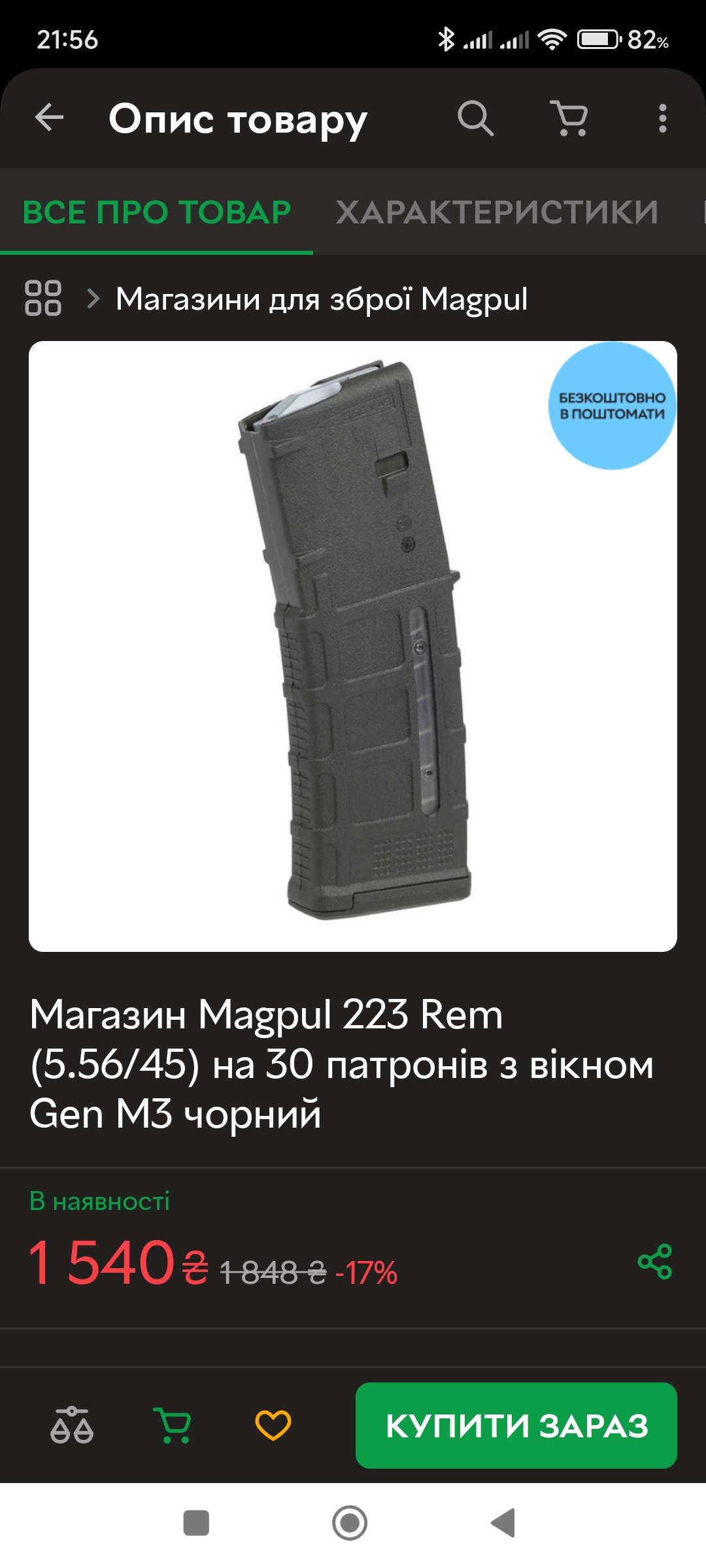Screen dimensions: 706x1568
Task: Add the product to favorites
Action: point(273,1425)
